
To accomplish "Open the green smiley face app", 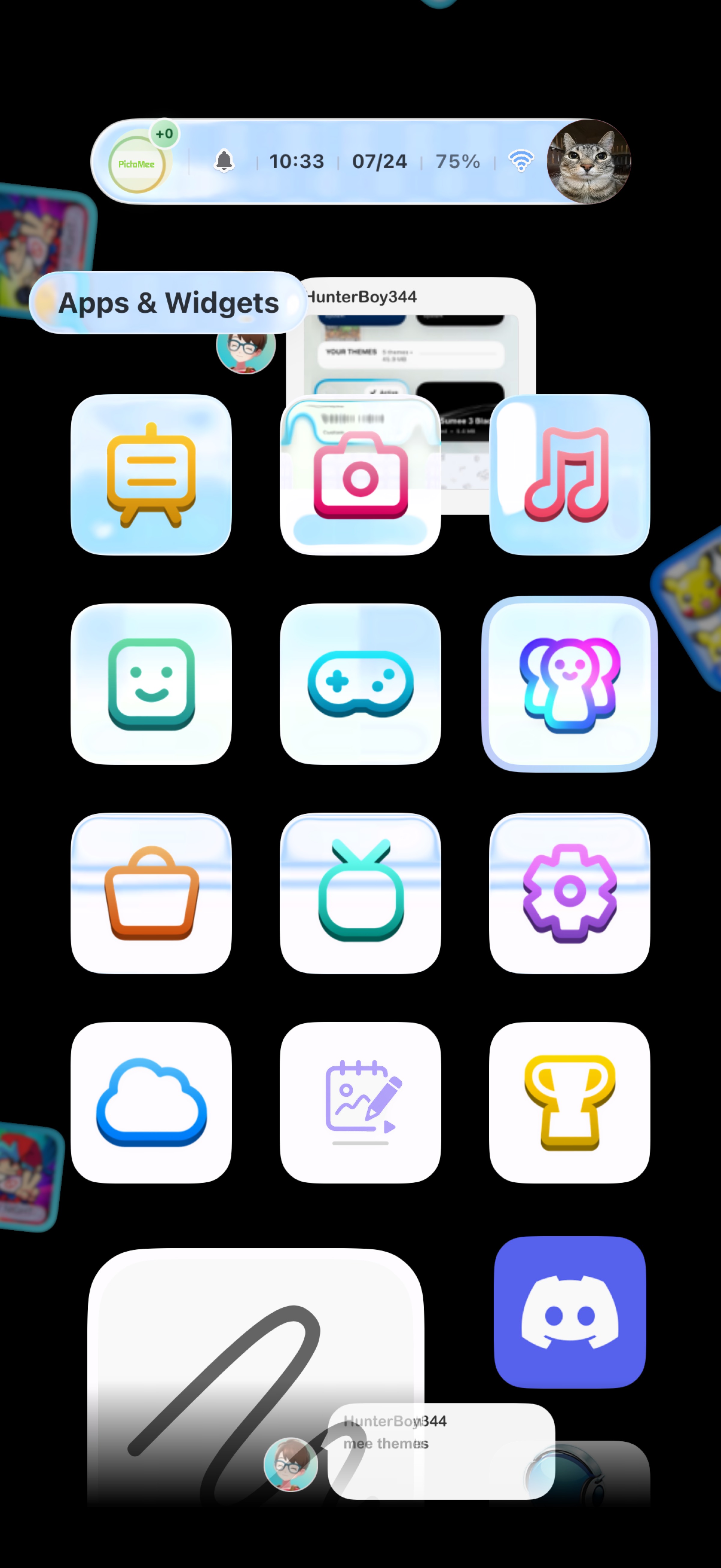I will (151, 684).
